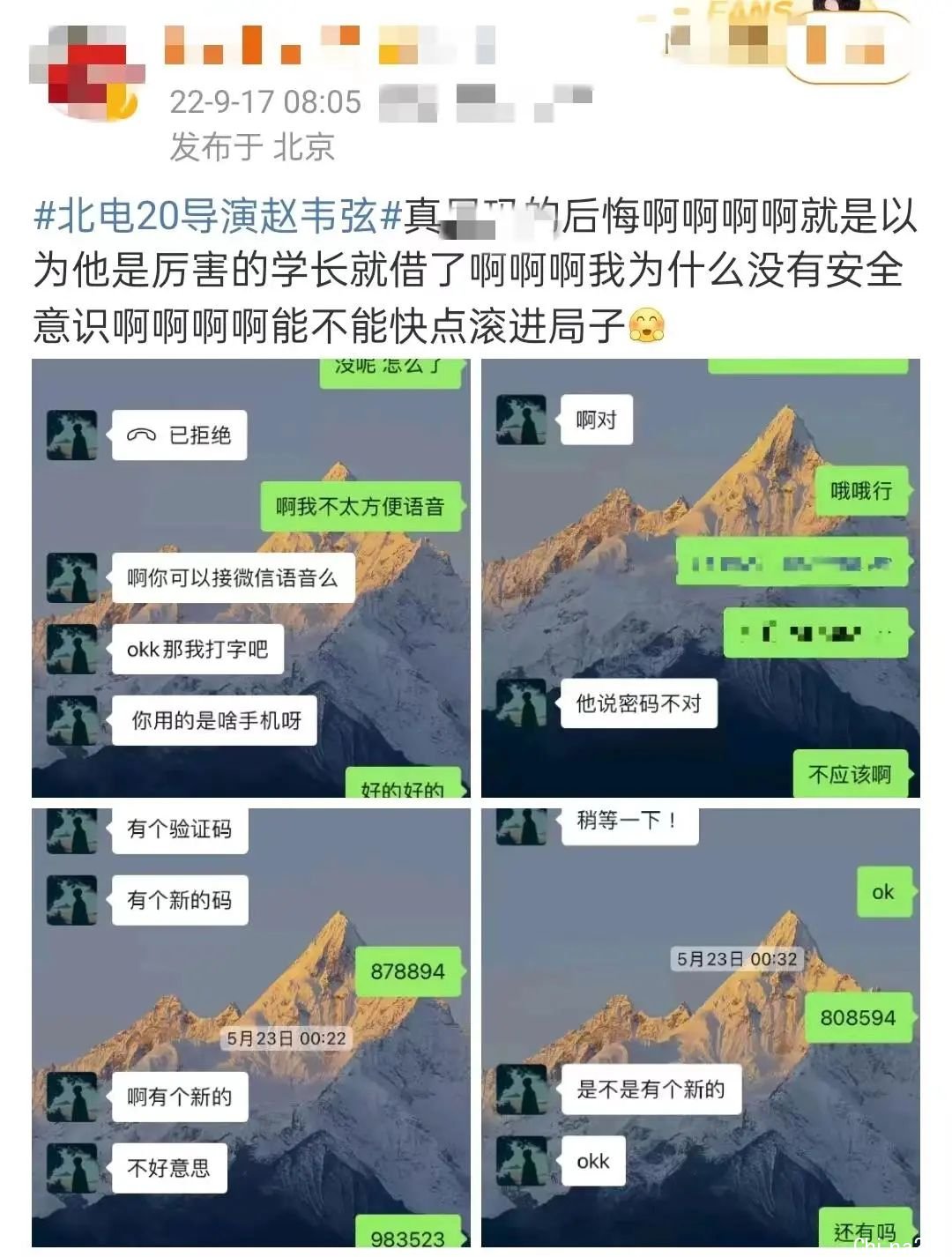Open the chat screenshot showing 他说密码不对

(700, 578)
